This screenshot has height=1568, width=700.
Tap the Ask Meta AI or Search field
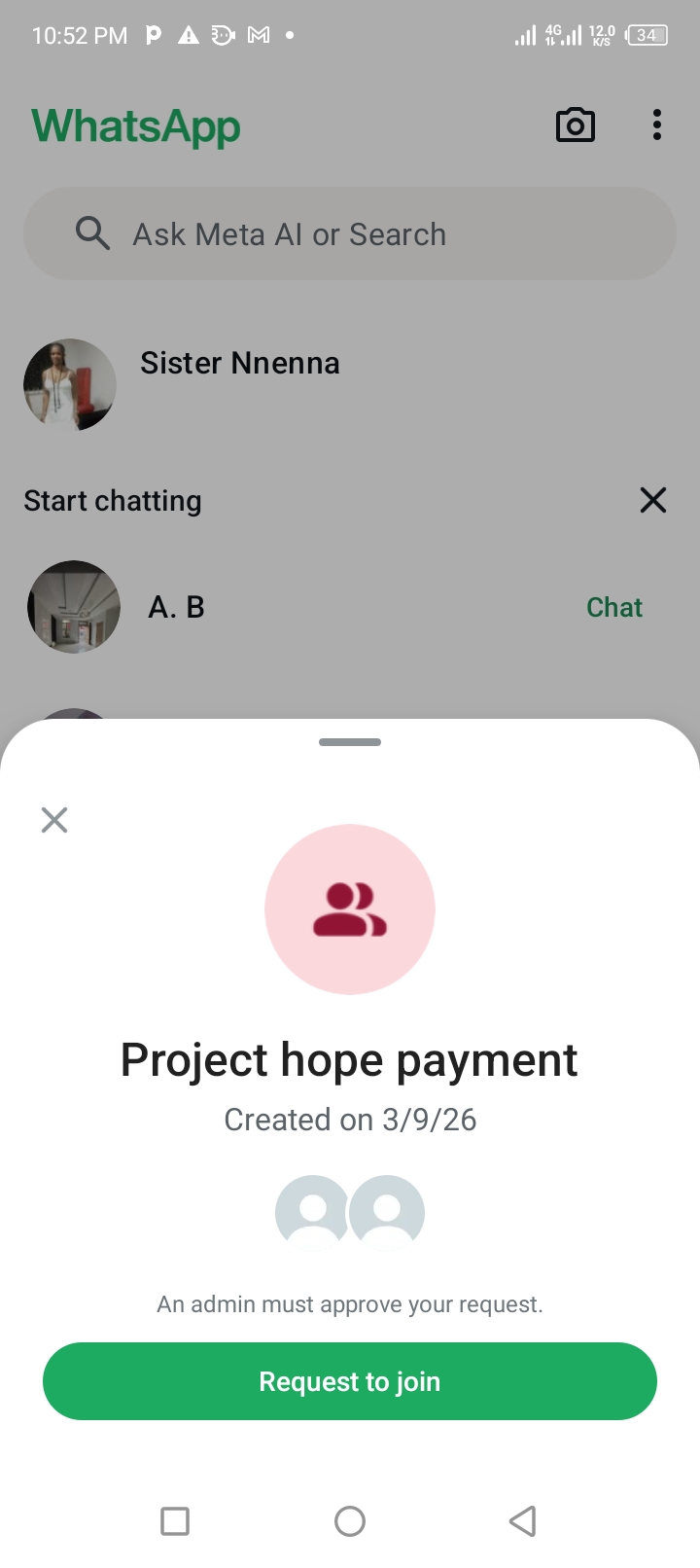click(x=350, y=234)
